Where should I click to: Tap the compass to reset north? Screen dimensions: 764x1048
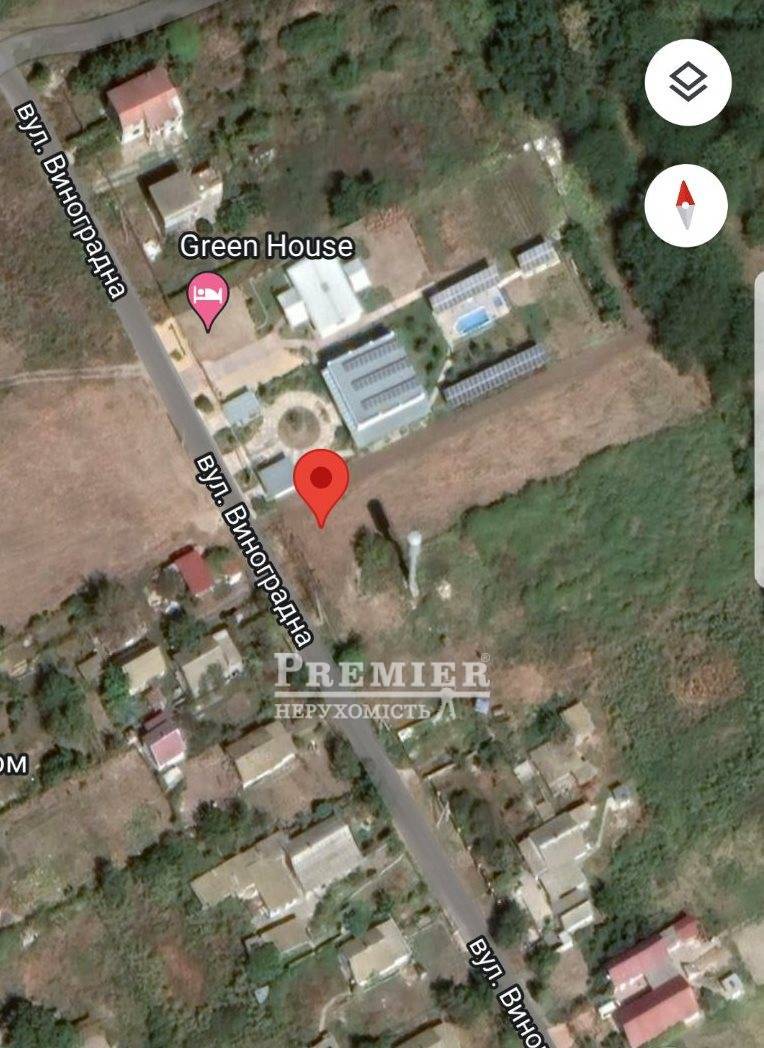pos(685,205)
